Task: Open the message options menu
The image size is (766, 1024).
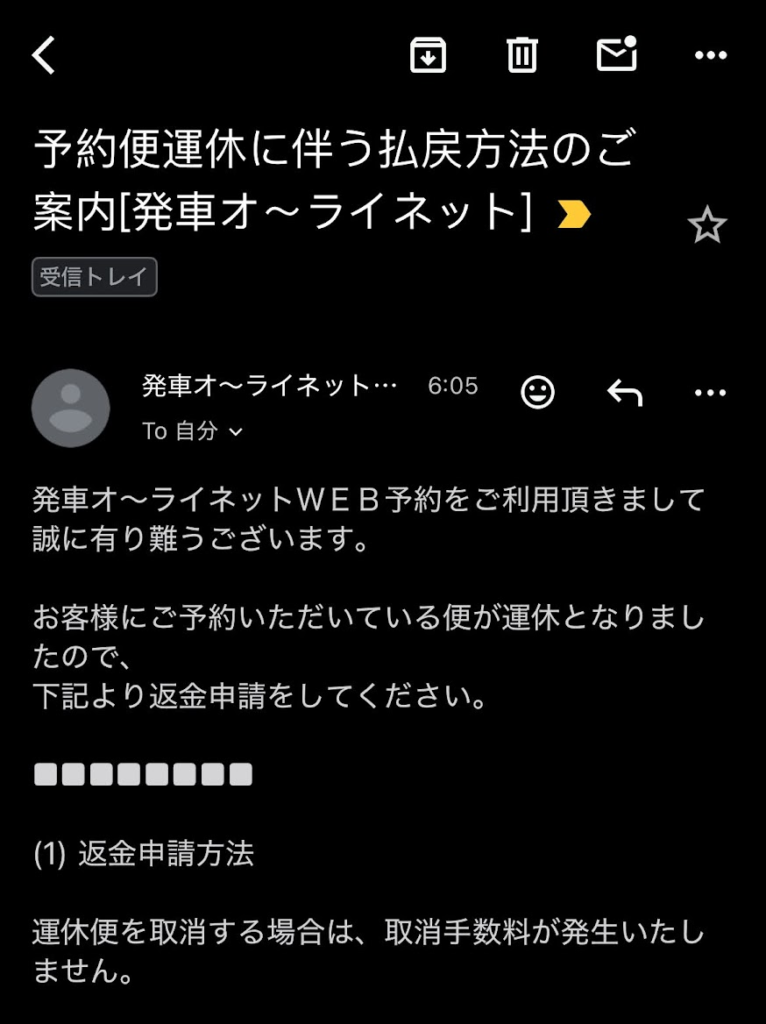Action: pos(710,392)
